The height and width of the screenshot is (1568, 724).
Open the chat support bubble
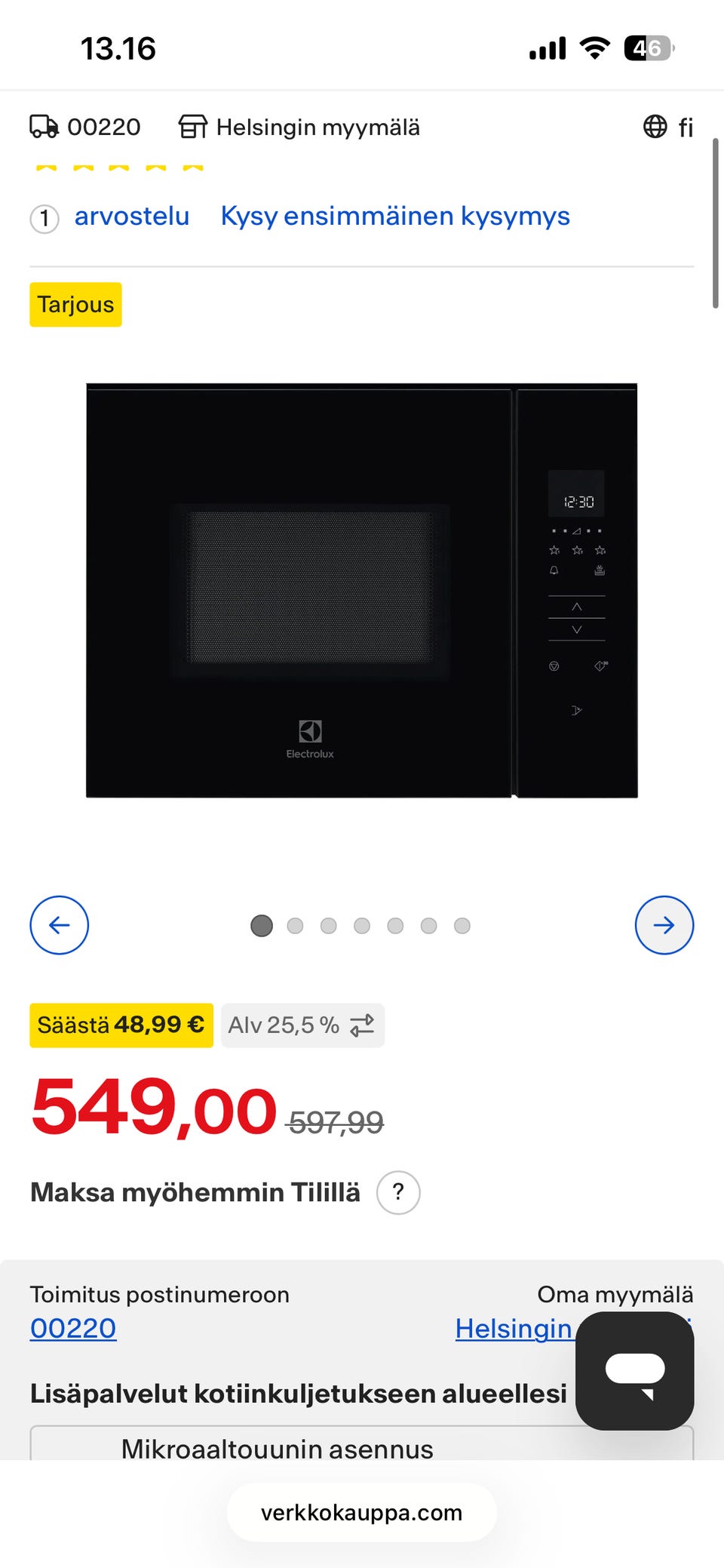point(635,1370)
